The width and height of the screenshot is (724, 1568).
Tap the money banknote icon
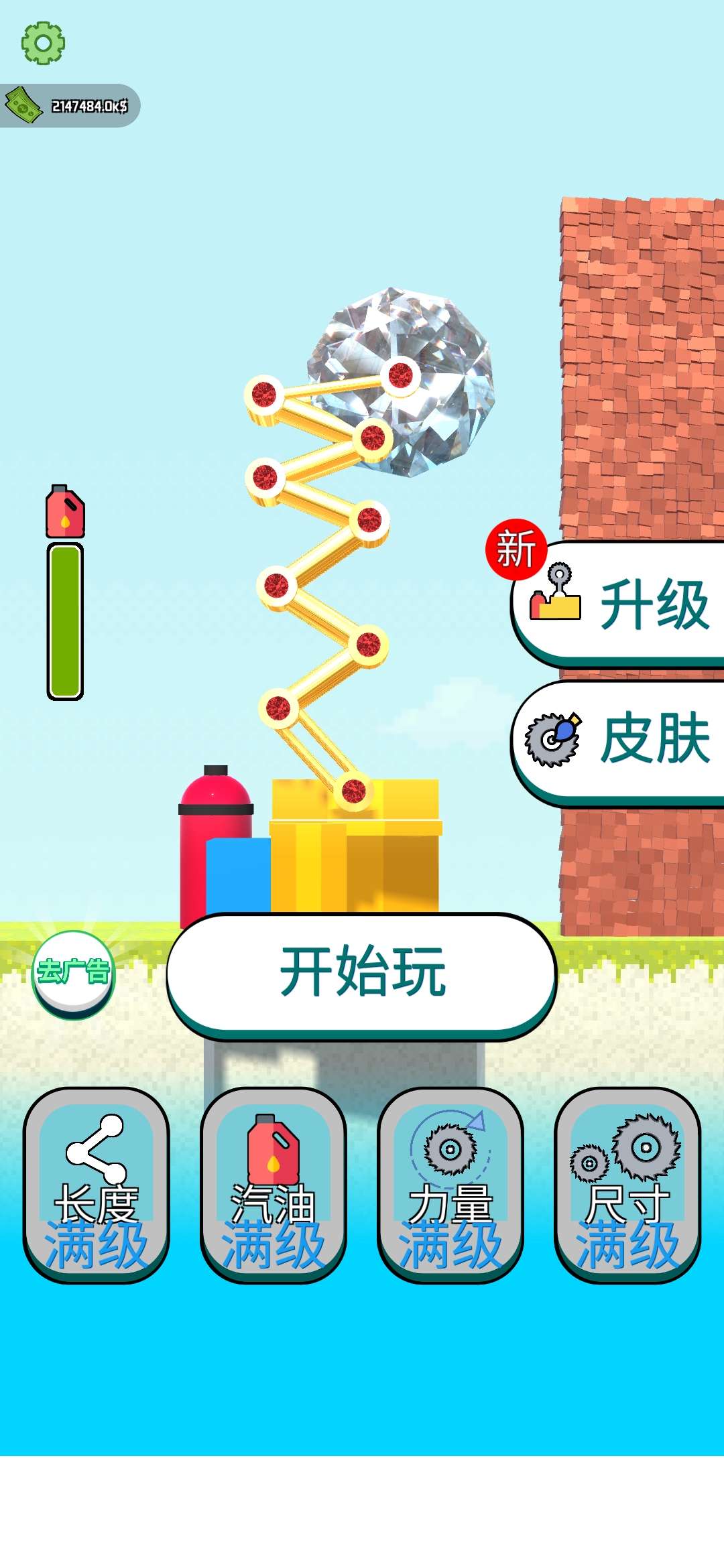[x=22, y=104]
